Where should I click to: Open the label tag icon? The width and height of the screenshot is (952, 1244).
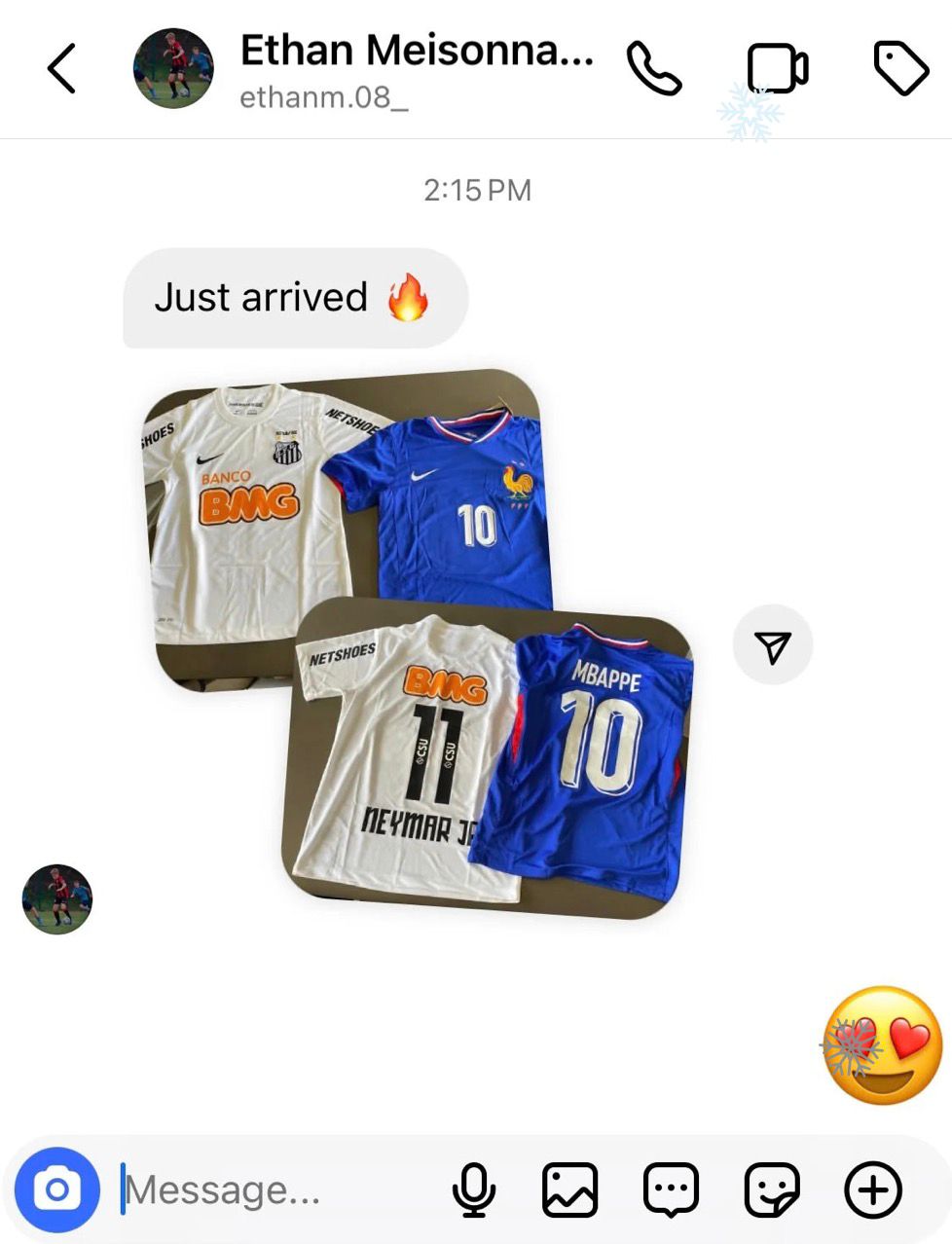pos(900,68)
